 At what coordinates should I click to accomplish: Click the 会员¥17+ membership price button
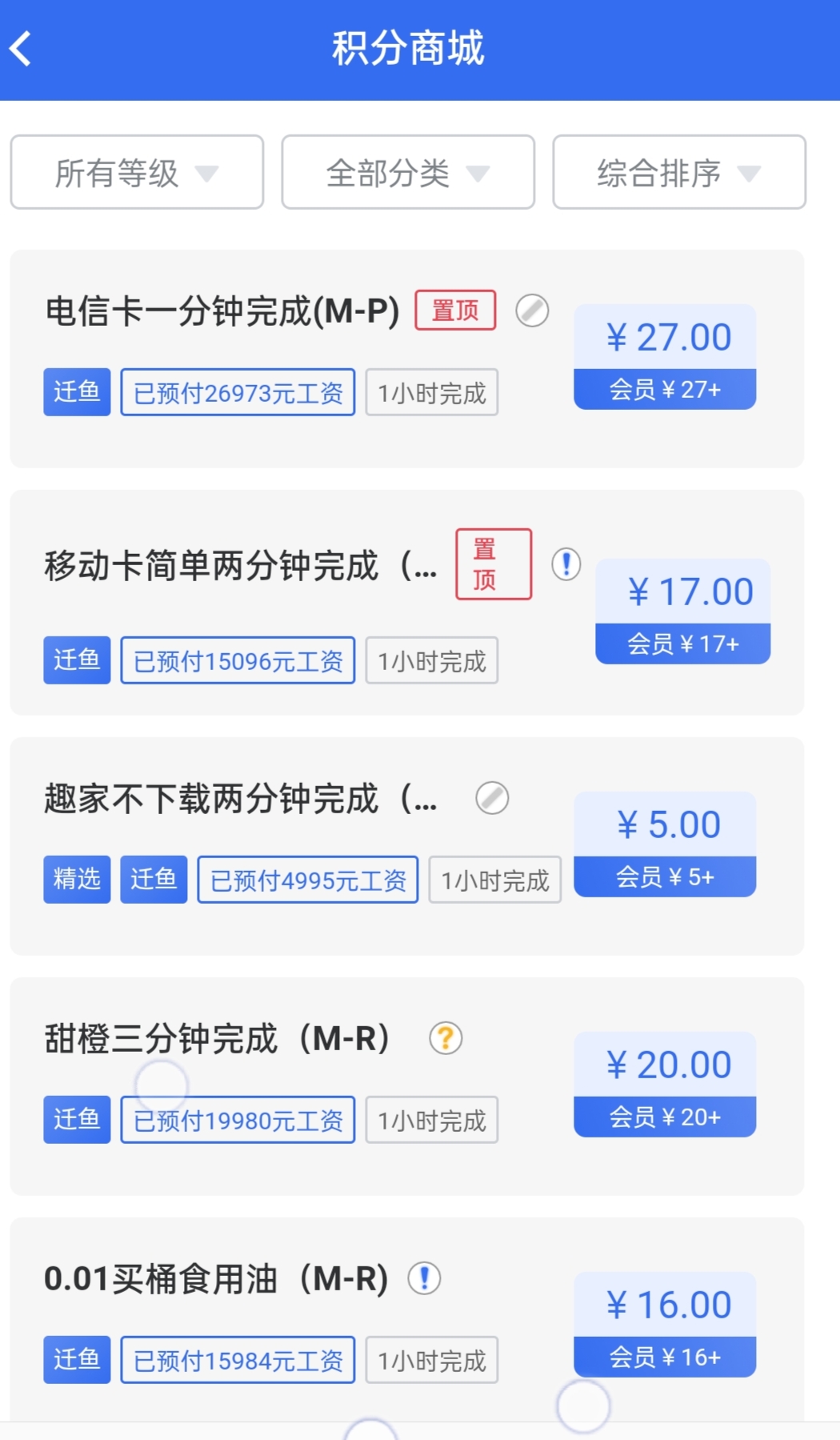tap(682, 643)
